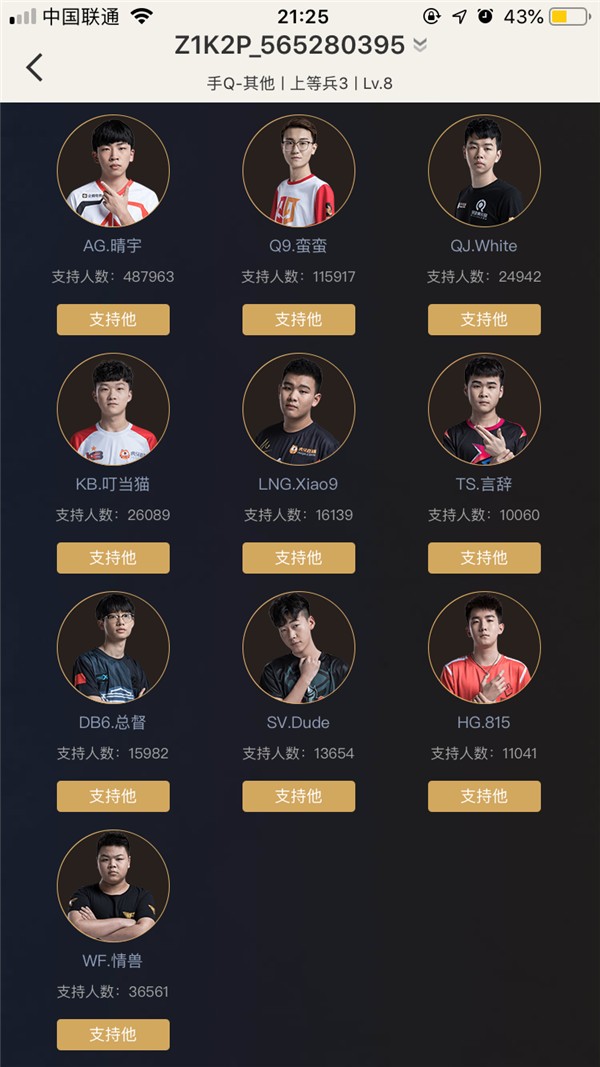Image resolution: width=600 pixels, height=1067 pixels.
Task: Go back using the top-left arrow
Action: [35, 67]
